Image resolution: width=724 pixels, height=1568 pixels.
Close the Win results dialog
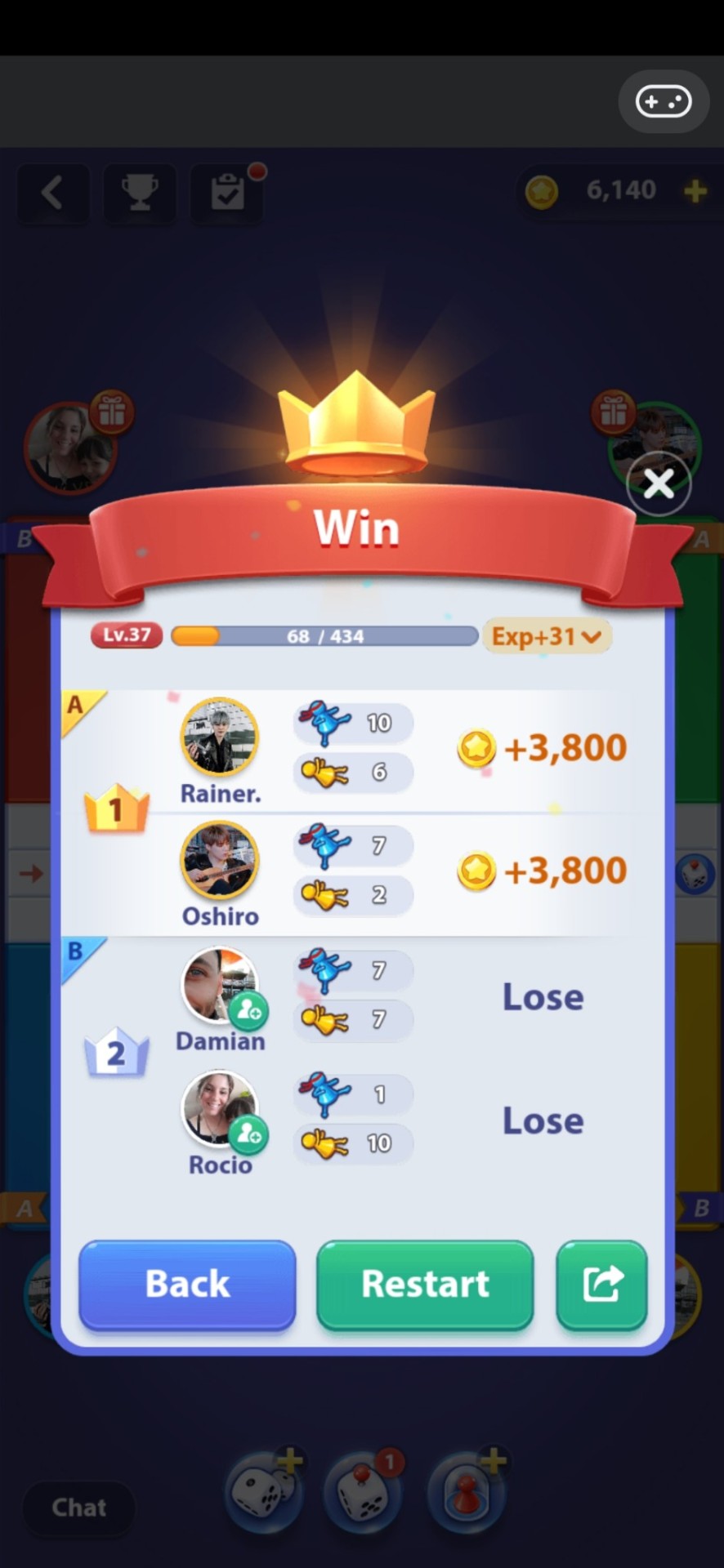[659, 483]
